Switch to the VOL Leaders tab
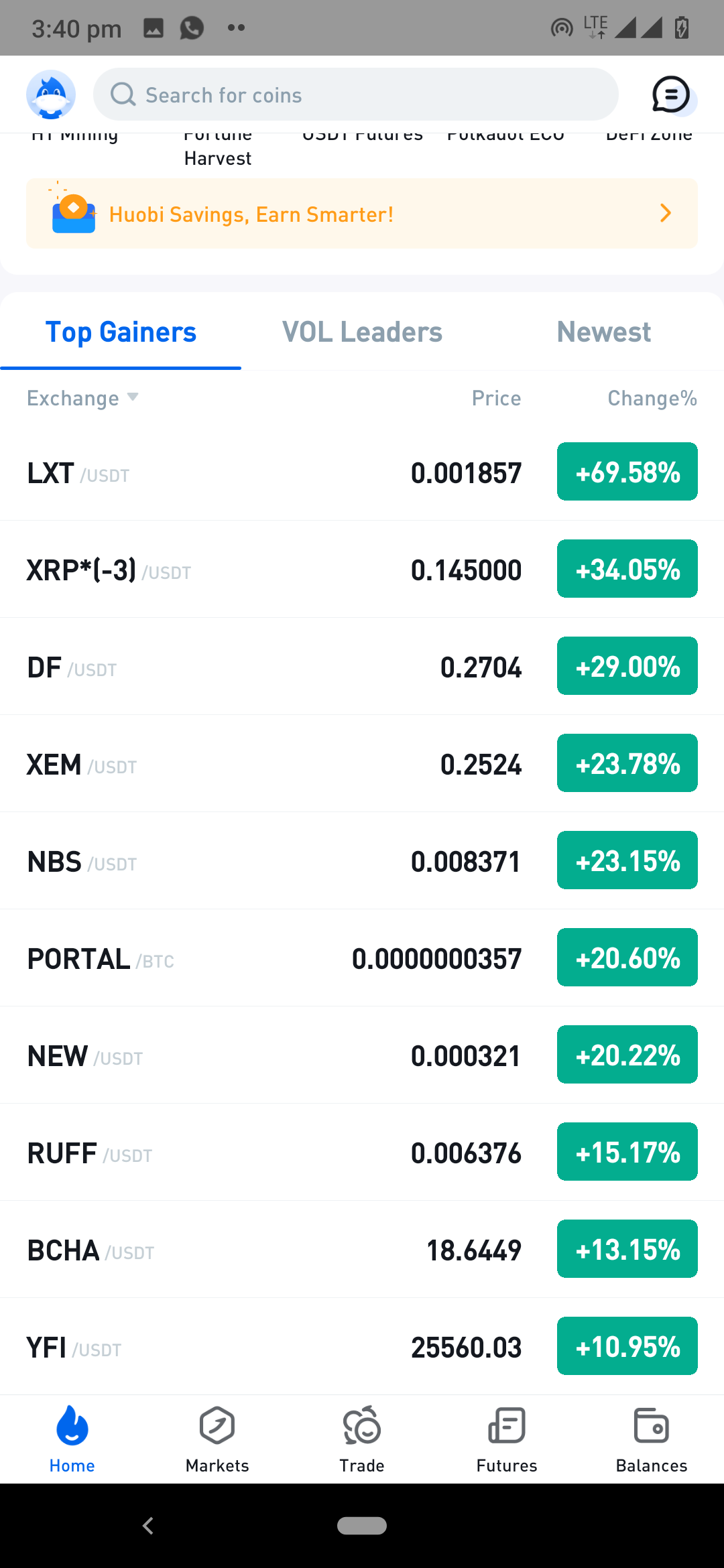The height and width of the screenshot is (1568, 724). [x=362, y=332]
